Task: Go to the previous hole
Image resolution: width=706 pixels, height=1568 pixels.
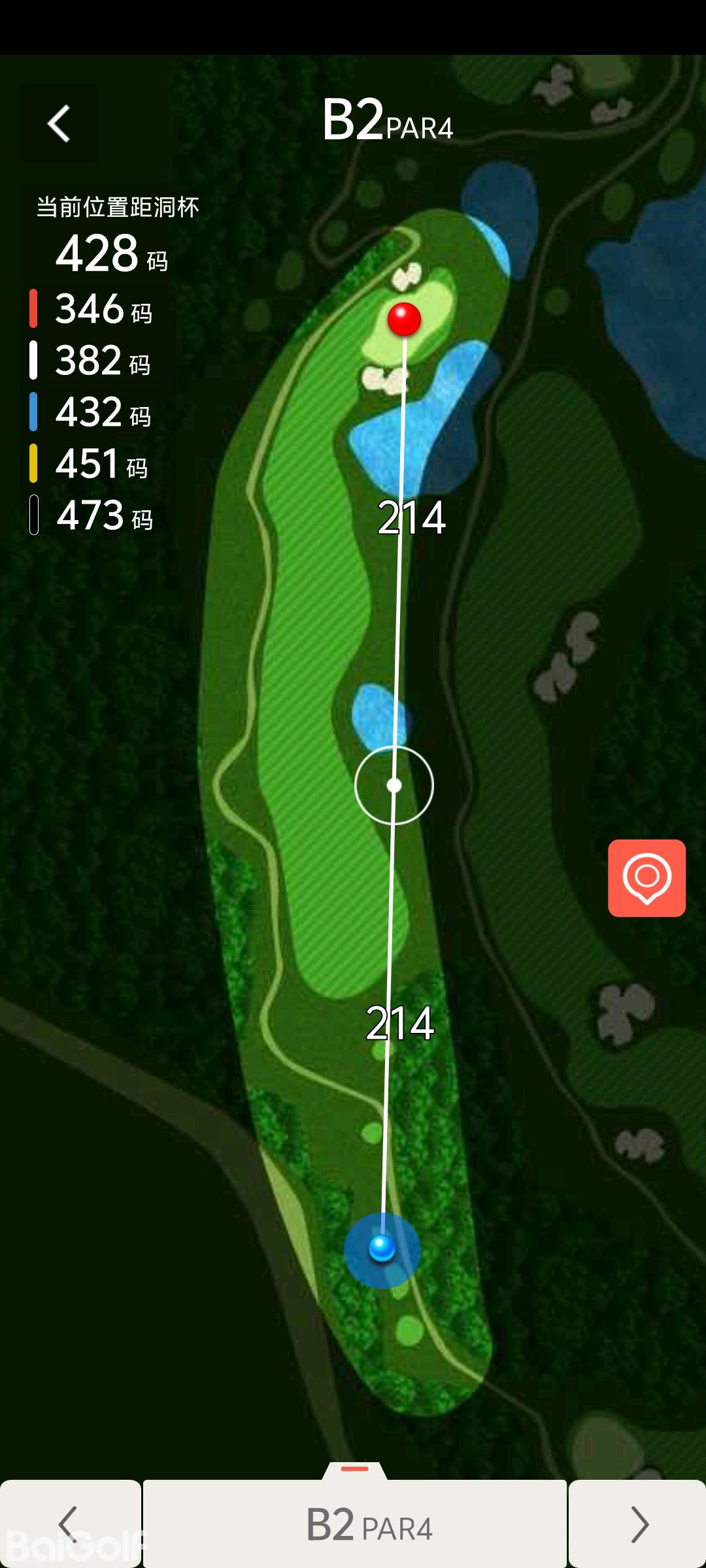Action: point(69,1524)
